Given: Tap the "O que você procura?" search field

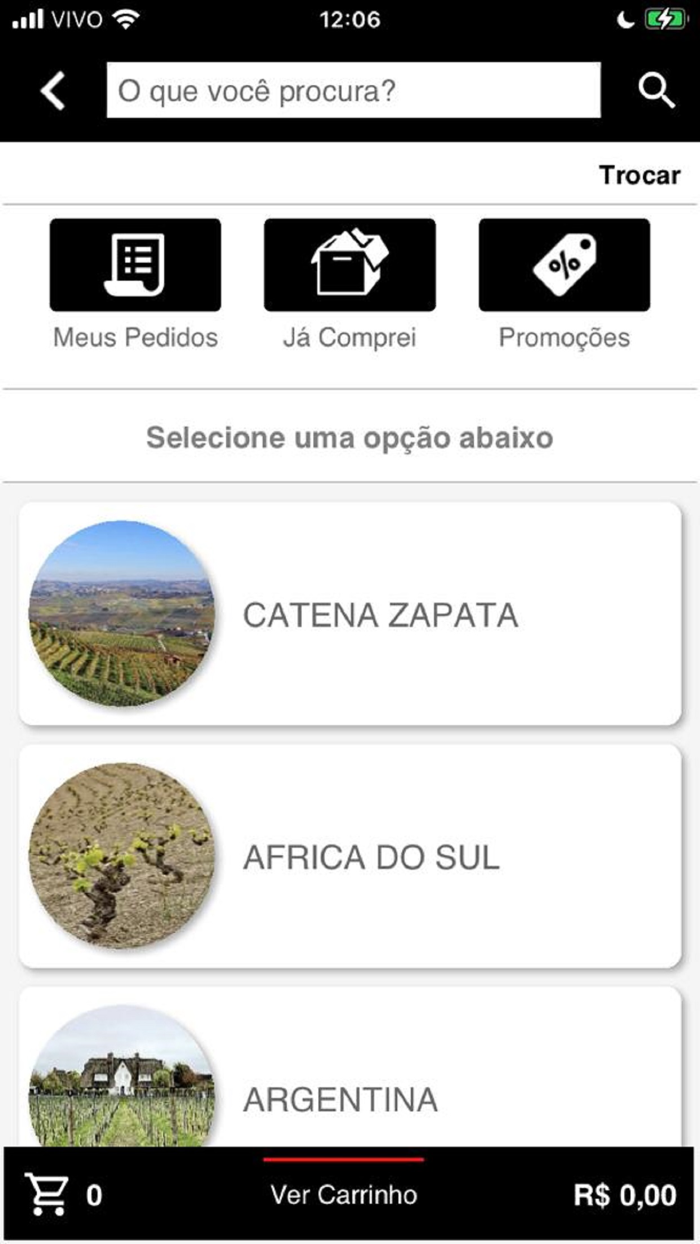Looking at the screenshot, I should [353, 91].
